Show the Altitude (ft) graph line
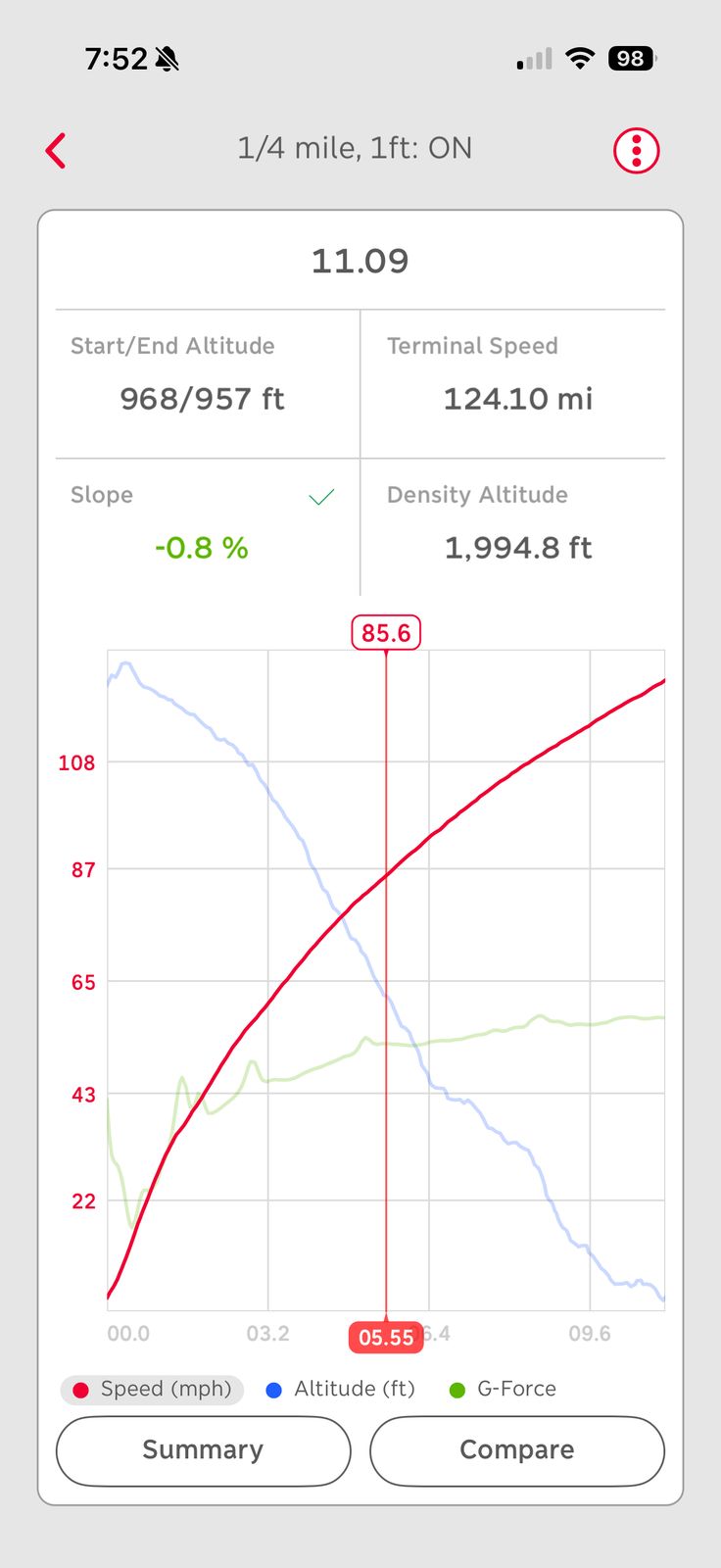Screen dimensions: 721x1568 pyautogui.click(x=341, y=1389)
